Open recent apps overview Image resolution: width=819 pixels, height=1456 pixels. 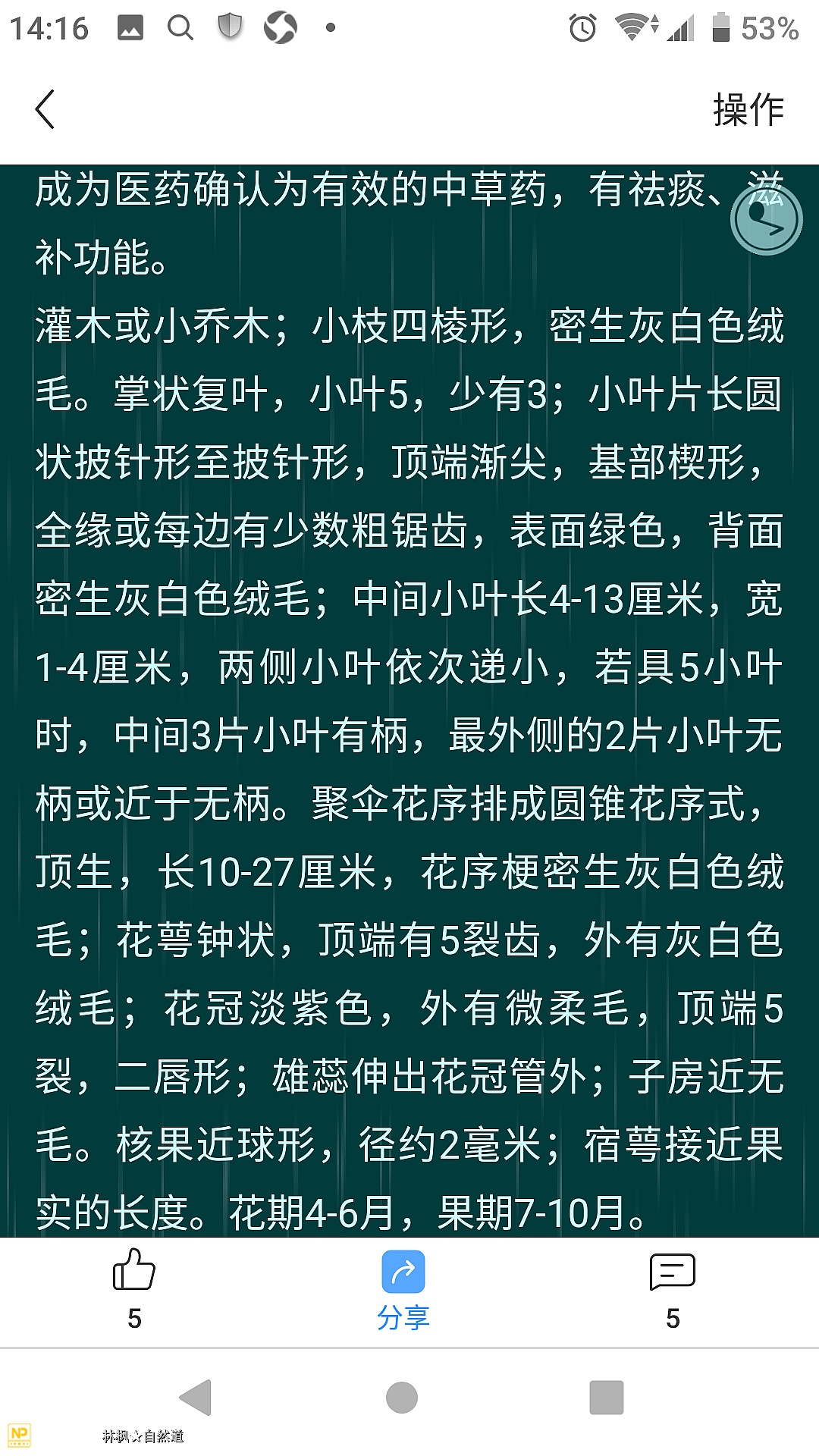point(607,1398)
